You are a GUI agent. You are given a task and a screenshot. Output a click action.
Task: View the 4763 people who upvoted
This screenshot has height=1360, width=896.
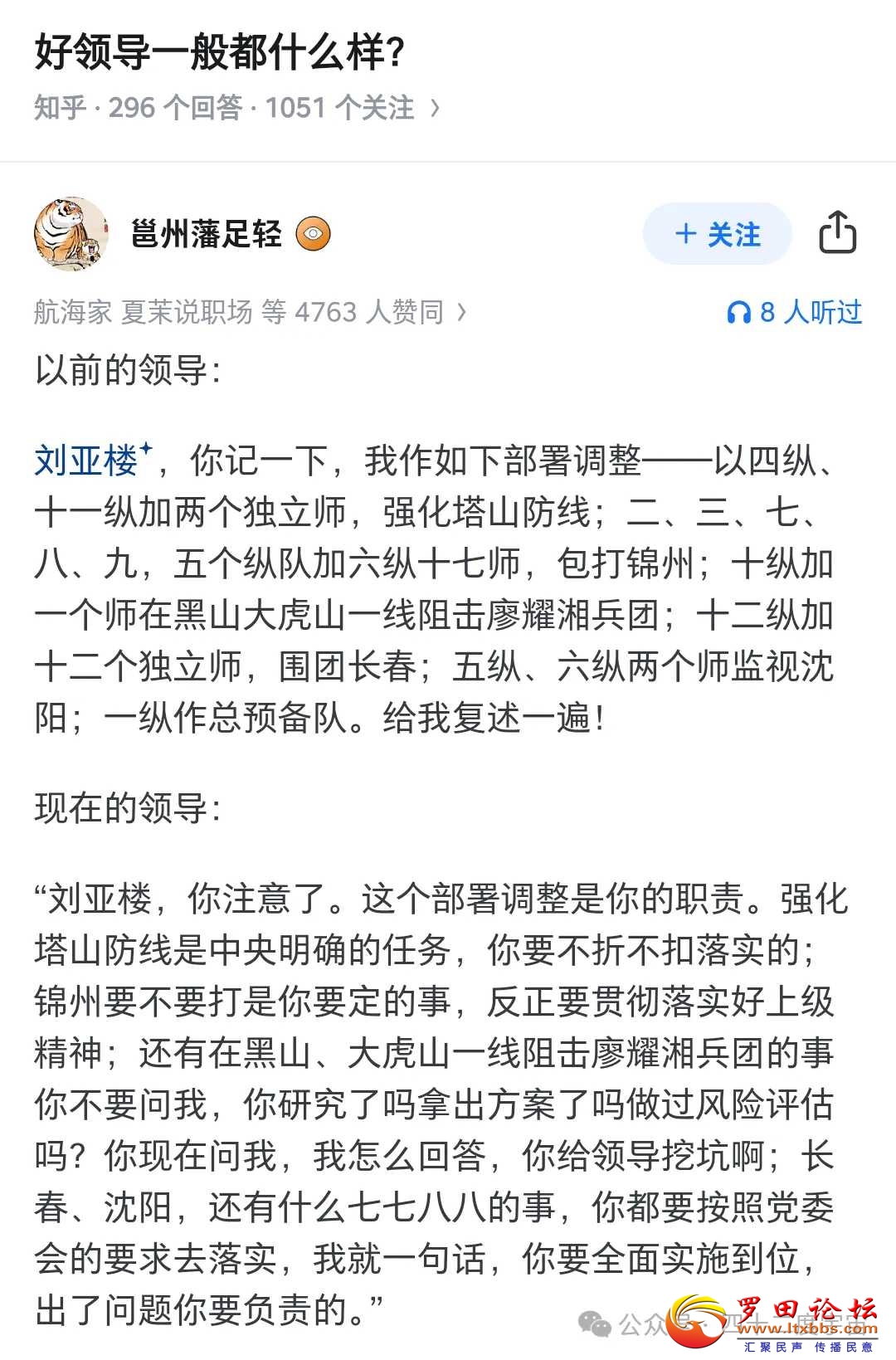(x=249, y=312)
